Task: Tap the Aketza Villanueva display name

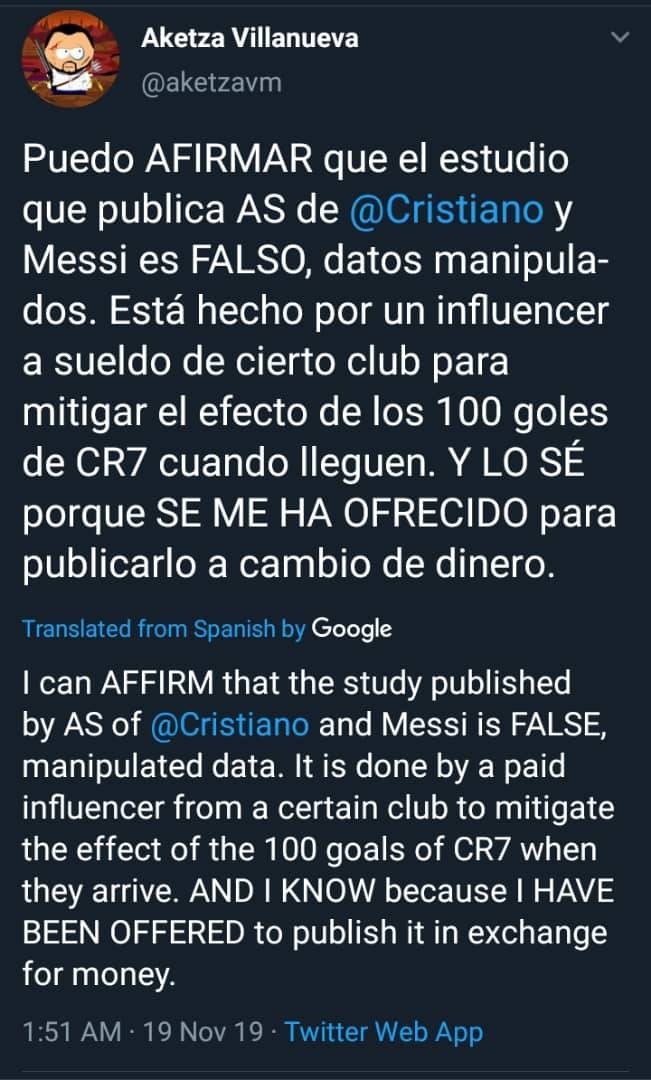Action: (250, 39)
